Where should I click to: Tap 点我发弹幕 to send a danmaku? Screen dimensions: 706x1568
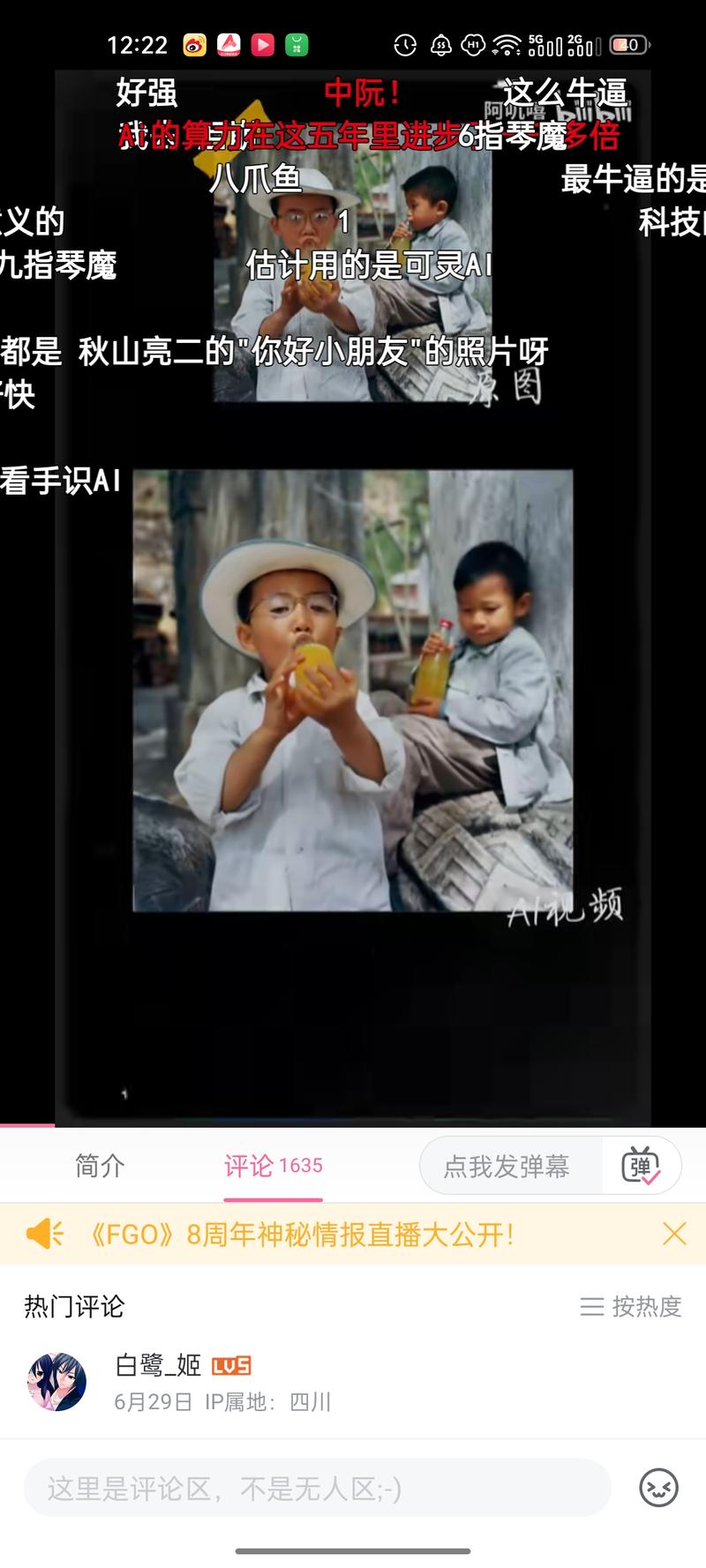coord(507,1166)
